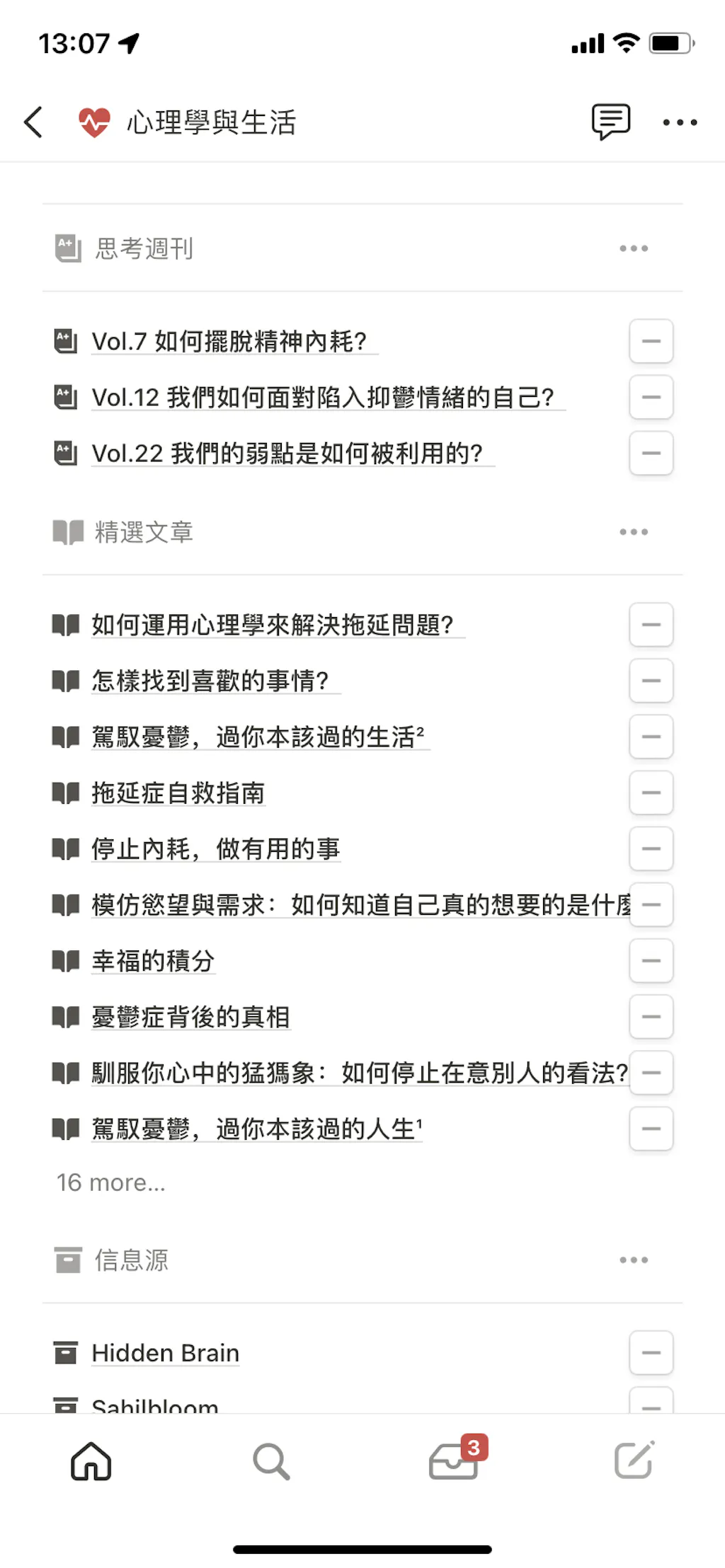This screenshot has width=725, height=1568.
Task: Open the article 幸福的積分
Action: tap(153, 961)
